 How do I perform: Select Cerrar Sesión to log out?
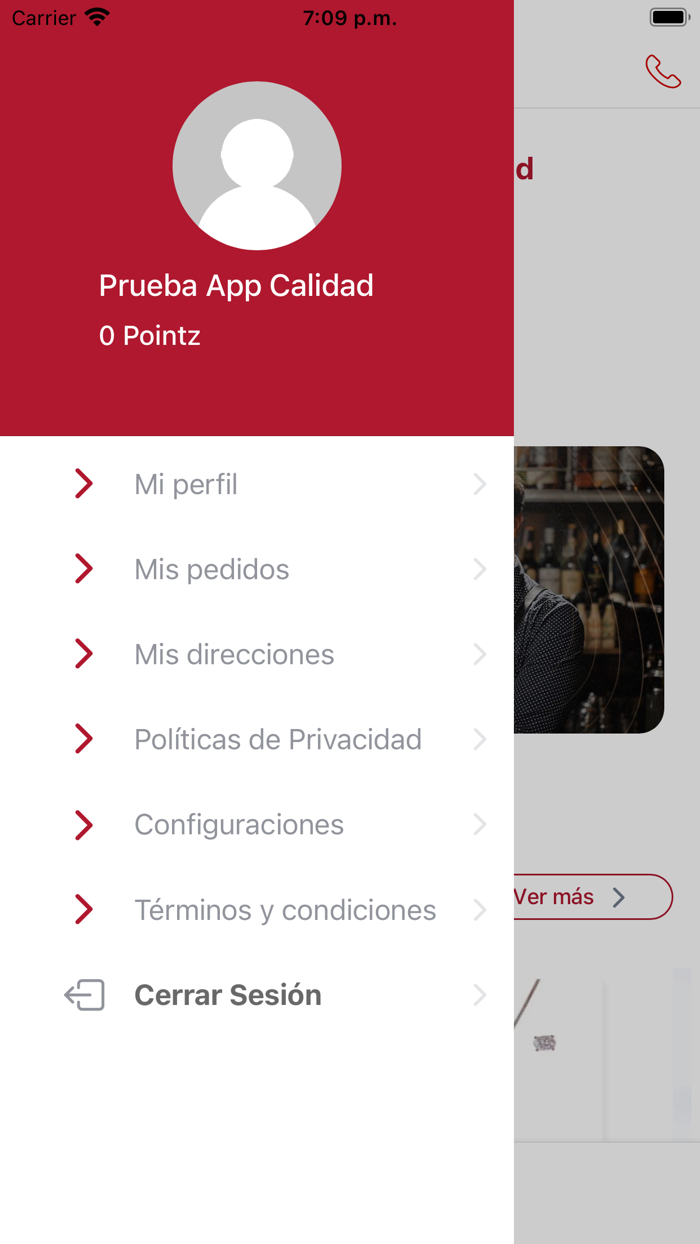(x=228, y=995)
